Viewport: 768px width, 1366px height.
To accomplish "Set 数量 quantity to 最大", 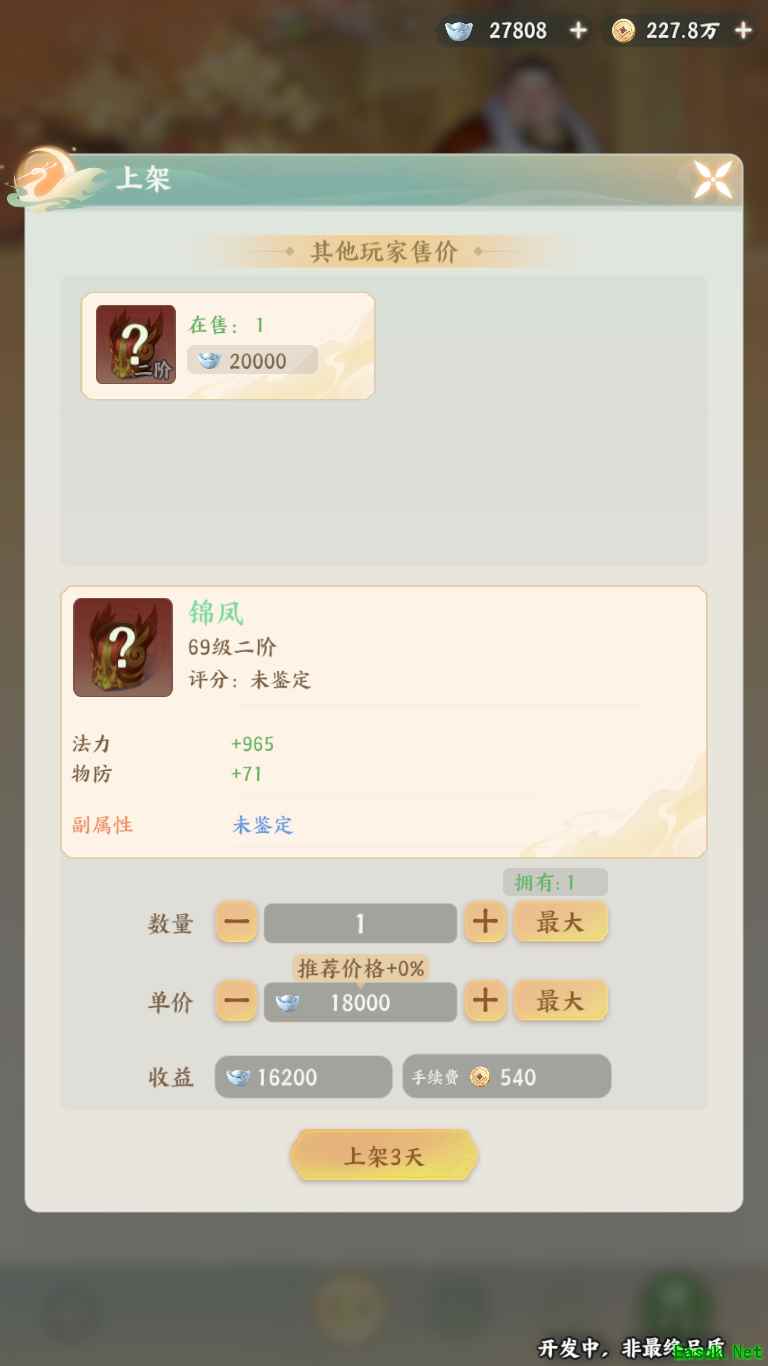I will coord(560,922).
